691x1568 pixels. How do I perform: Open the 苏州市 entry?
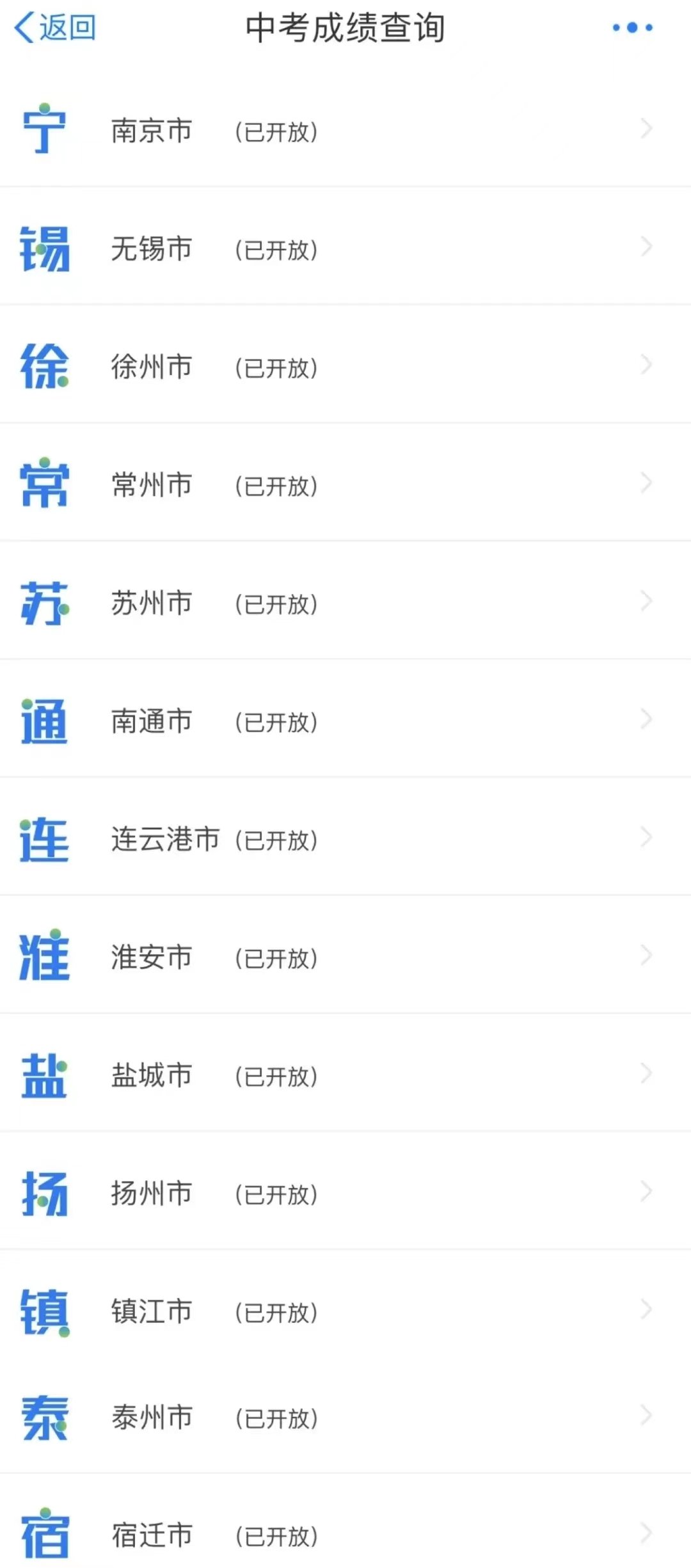(x=152, y=603)
